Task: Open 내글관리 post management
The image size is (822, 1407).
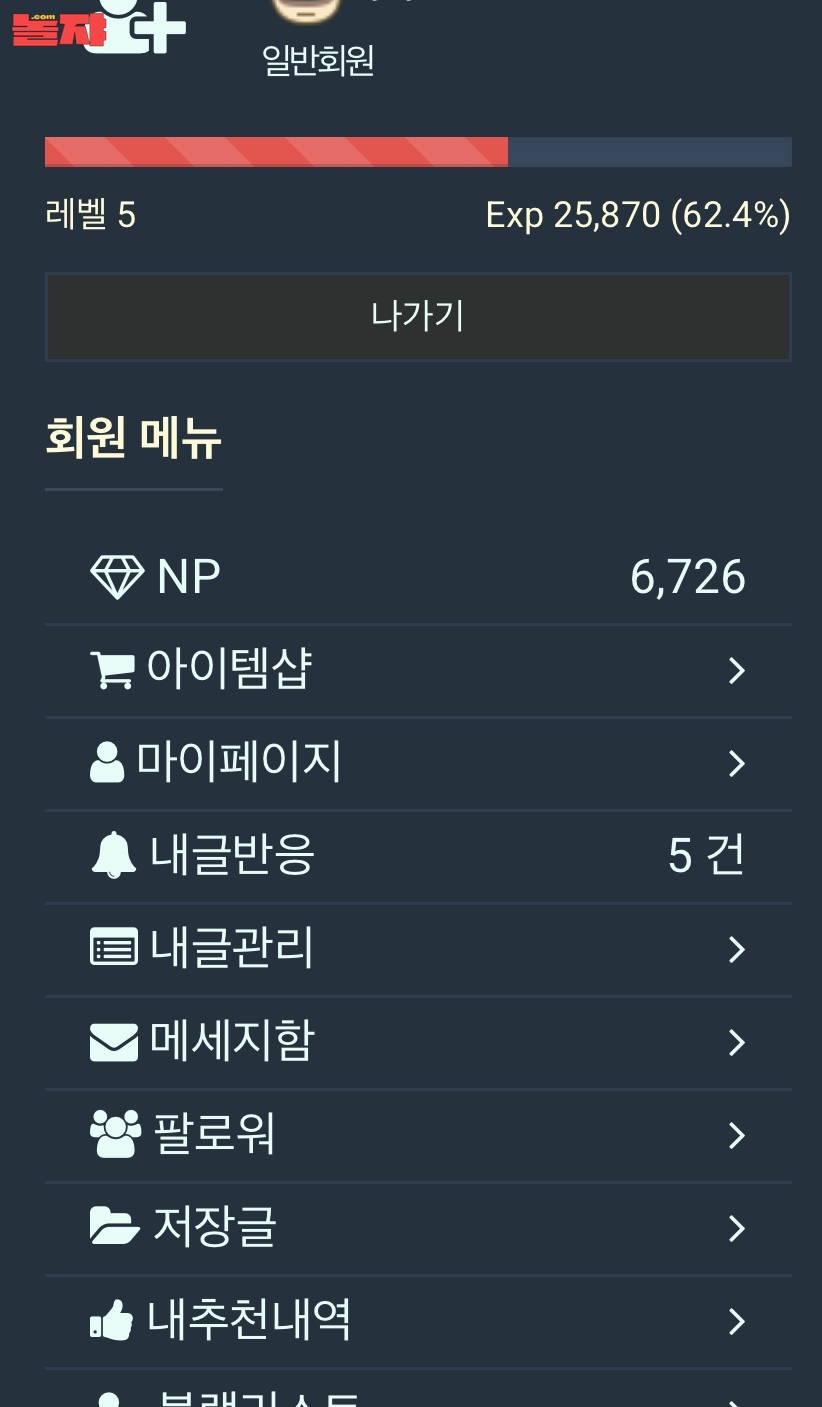Action: click(x=418, y=949)
